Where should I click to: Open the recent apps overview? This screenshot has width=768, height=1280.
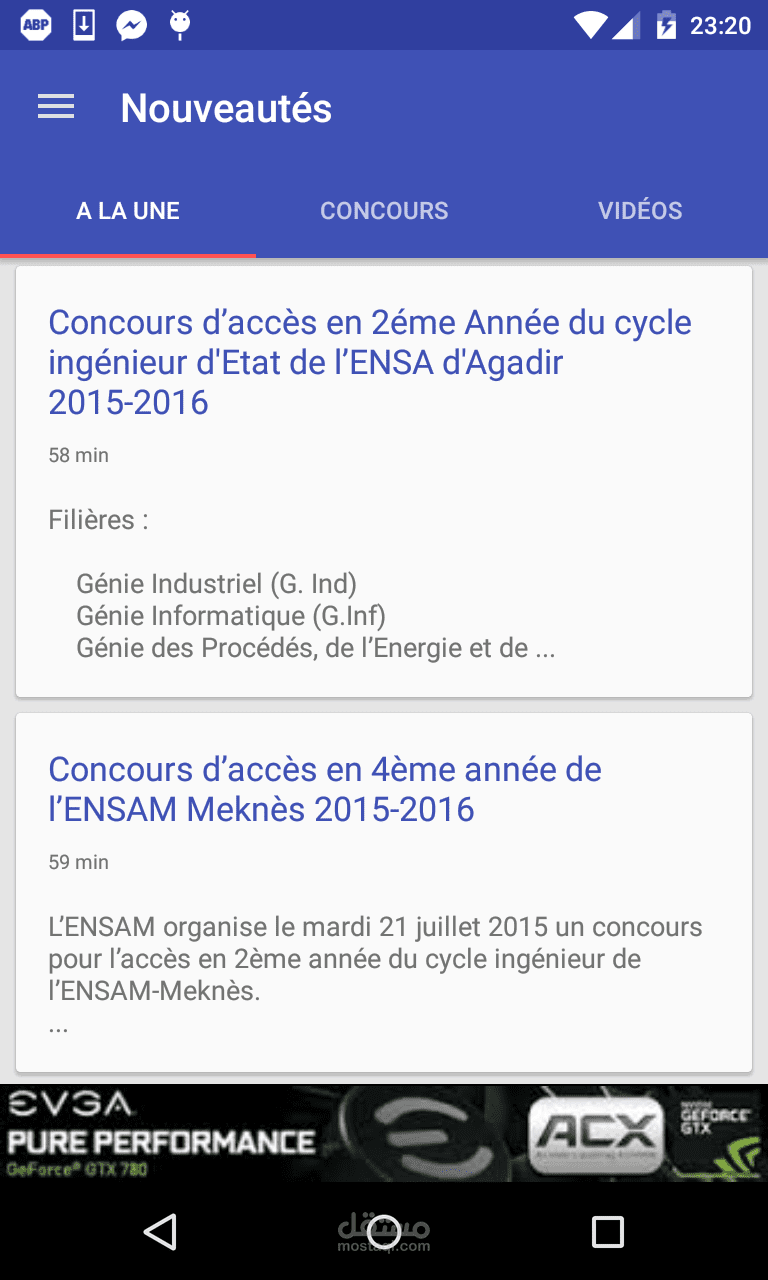click(607, 1231)
